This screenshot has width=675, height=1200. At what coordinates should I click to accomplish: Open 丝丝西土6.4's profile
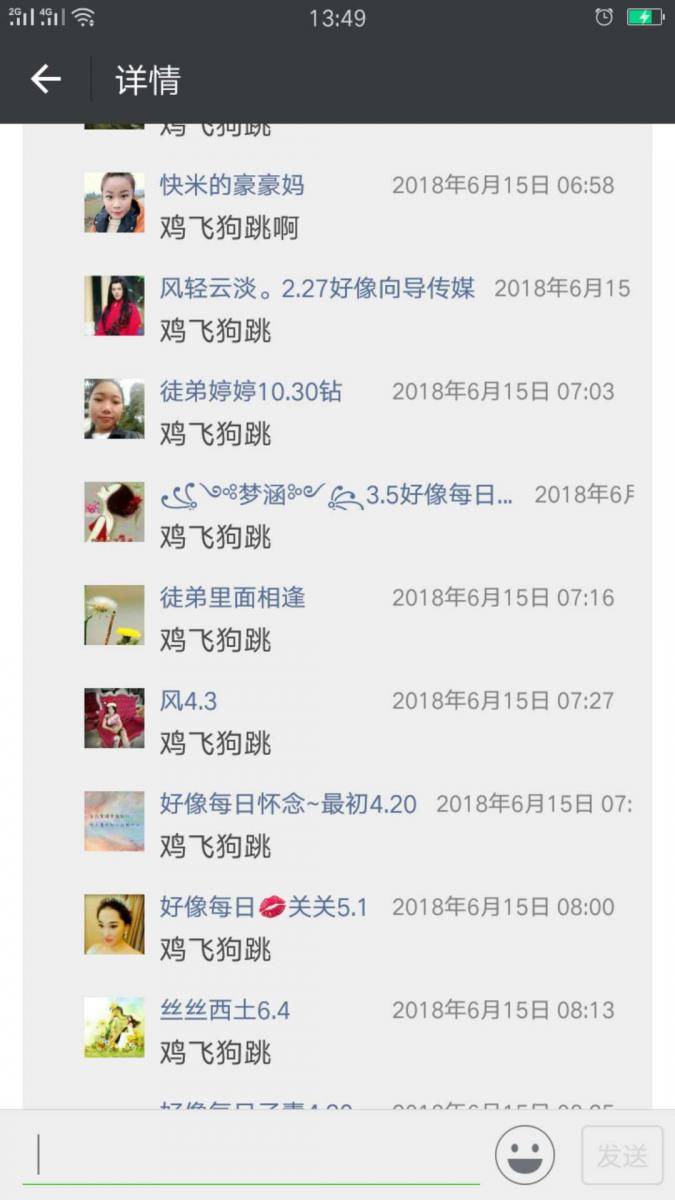(225, 1010)
